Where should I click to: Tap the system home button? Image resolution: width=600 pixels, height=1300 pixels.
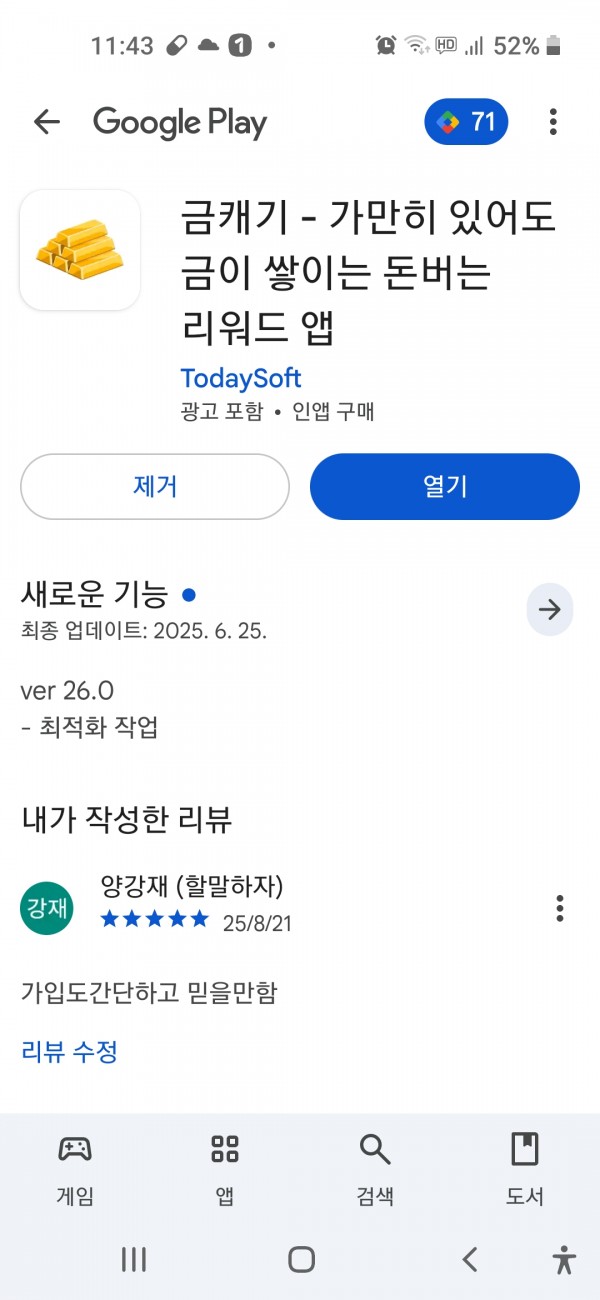tap(301, 1259)
